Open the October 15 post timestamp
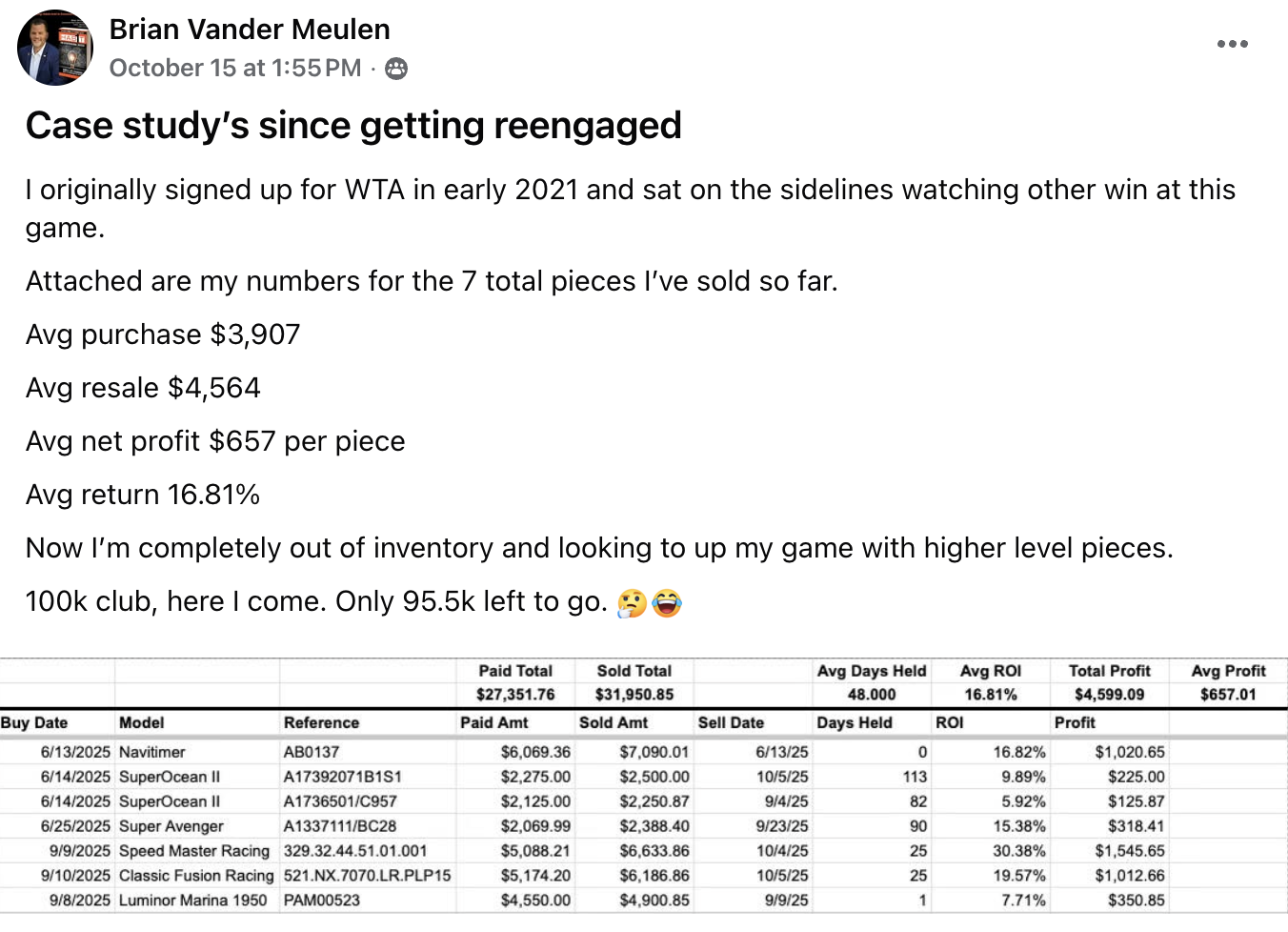1288x932 pixels. click(x=234, y=69)
